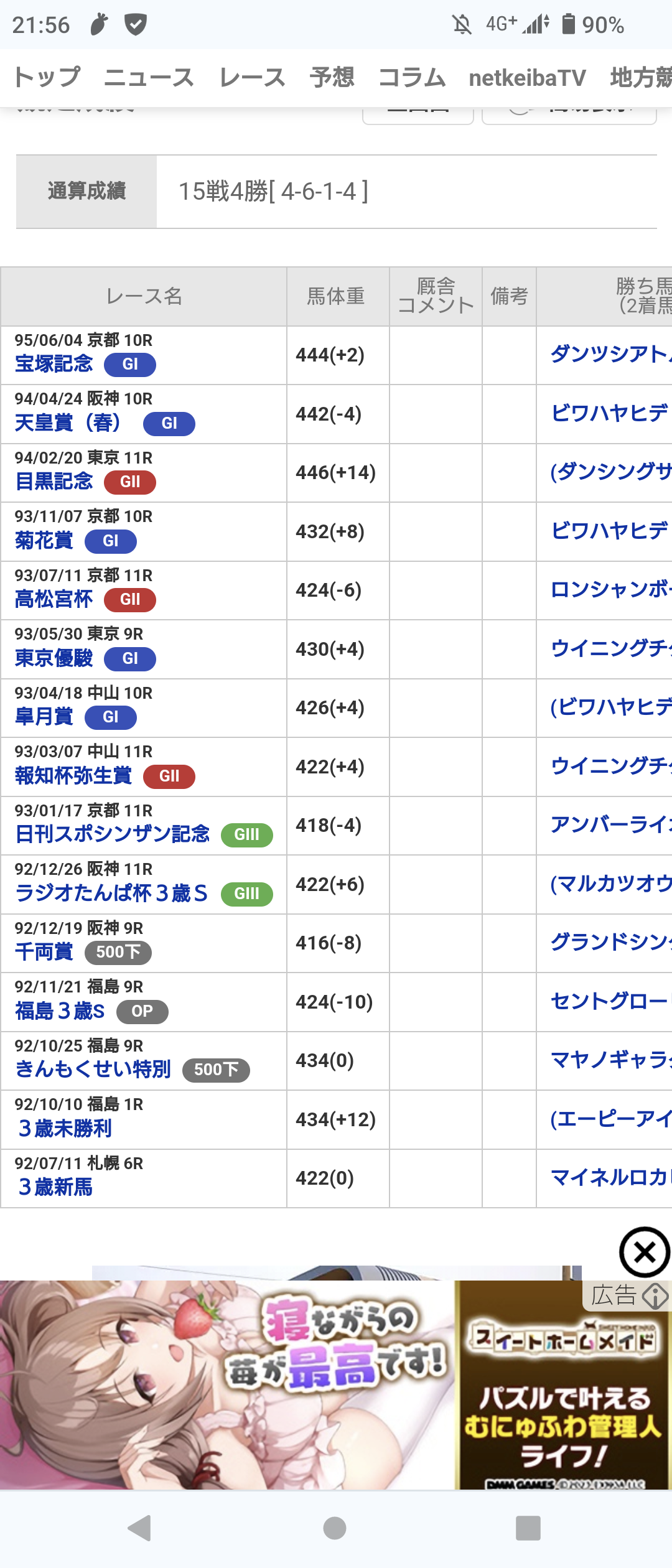Open the レース tab
This screenshot has width=672, height=1568.
pos(252,78)
